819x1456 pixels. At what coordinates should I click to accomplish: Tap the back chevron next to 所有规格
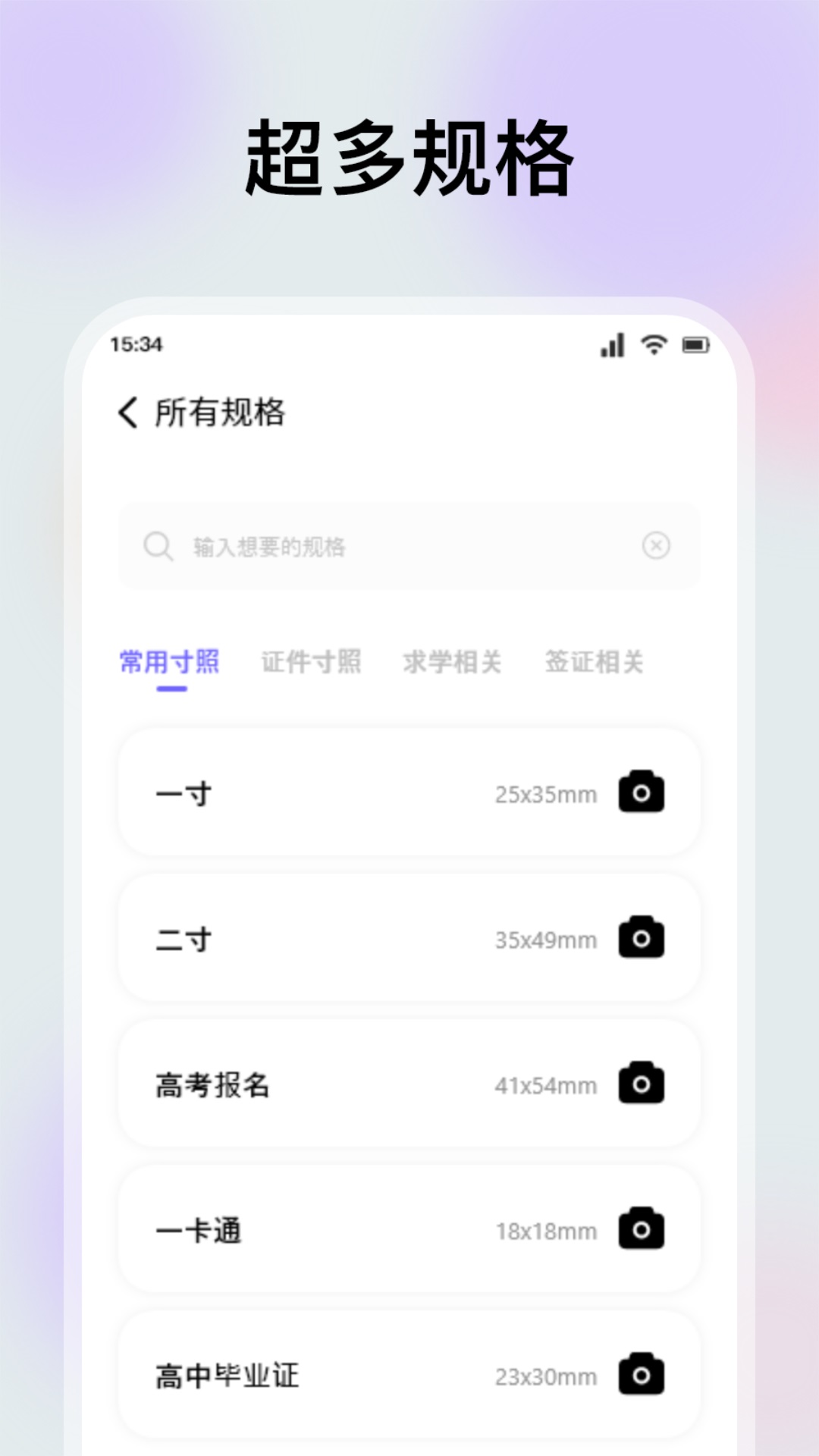(127, 411)
